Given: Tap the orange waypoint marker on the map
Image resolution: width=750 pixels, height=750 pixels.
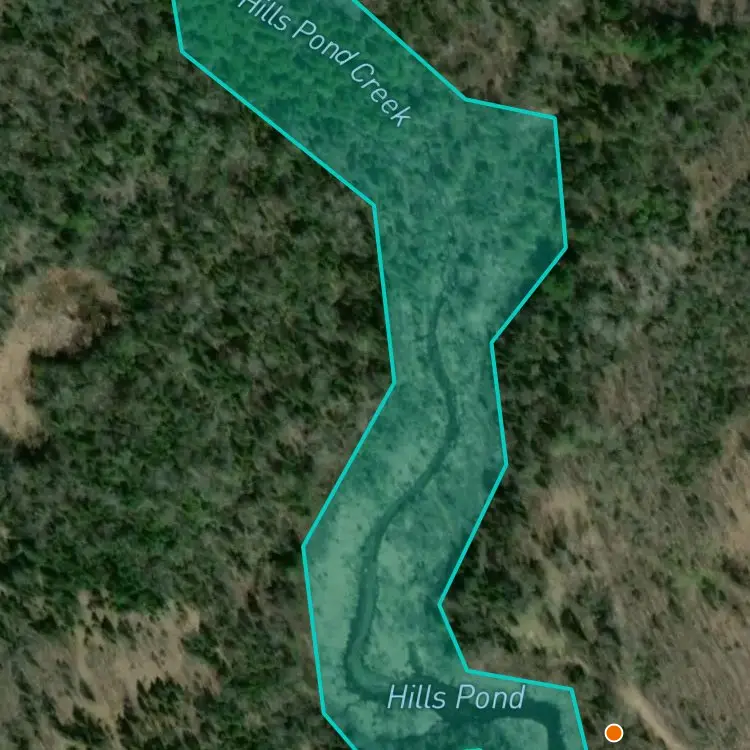Looking at the screenshot, I should 613,732.
